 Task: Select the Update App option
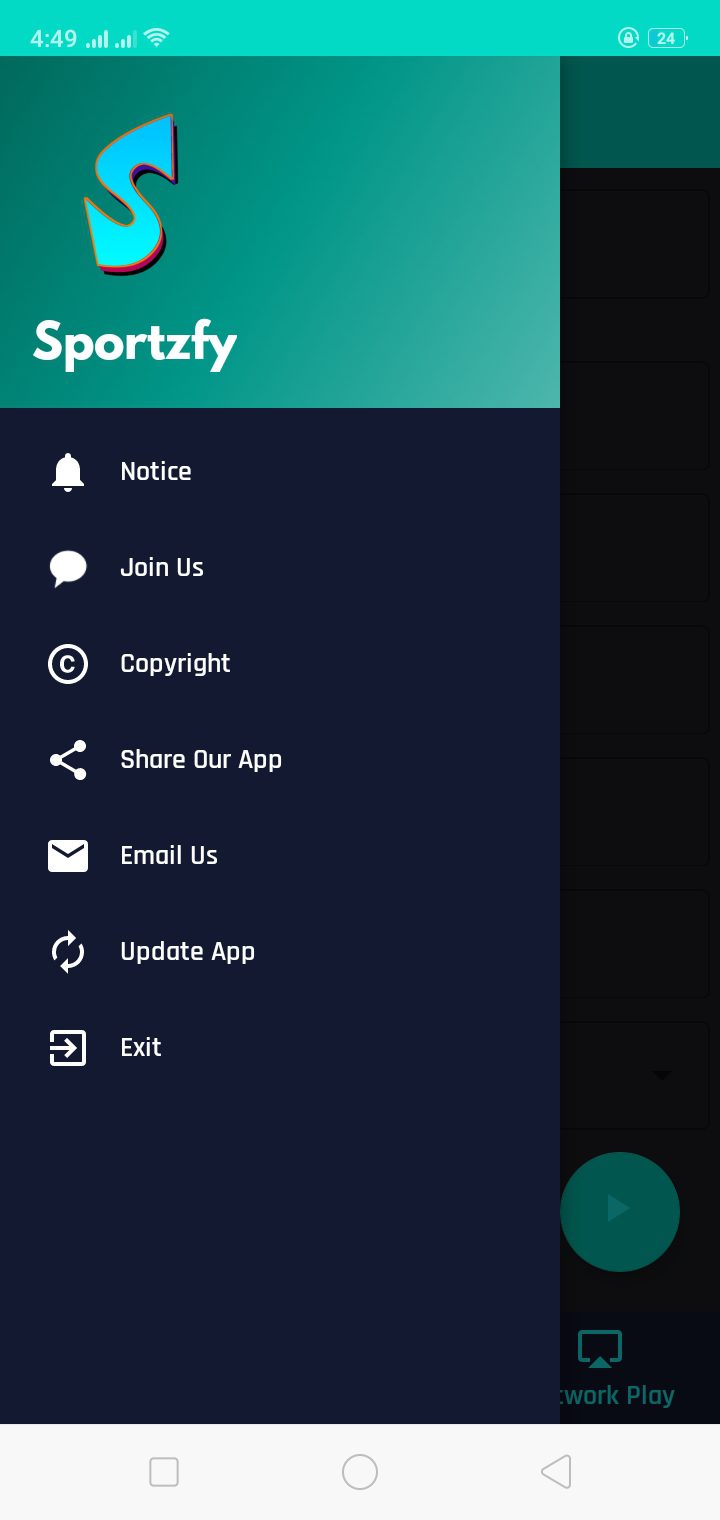[x=187, y=951]
